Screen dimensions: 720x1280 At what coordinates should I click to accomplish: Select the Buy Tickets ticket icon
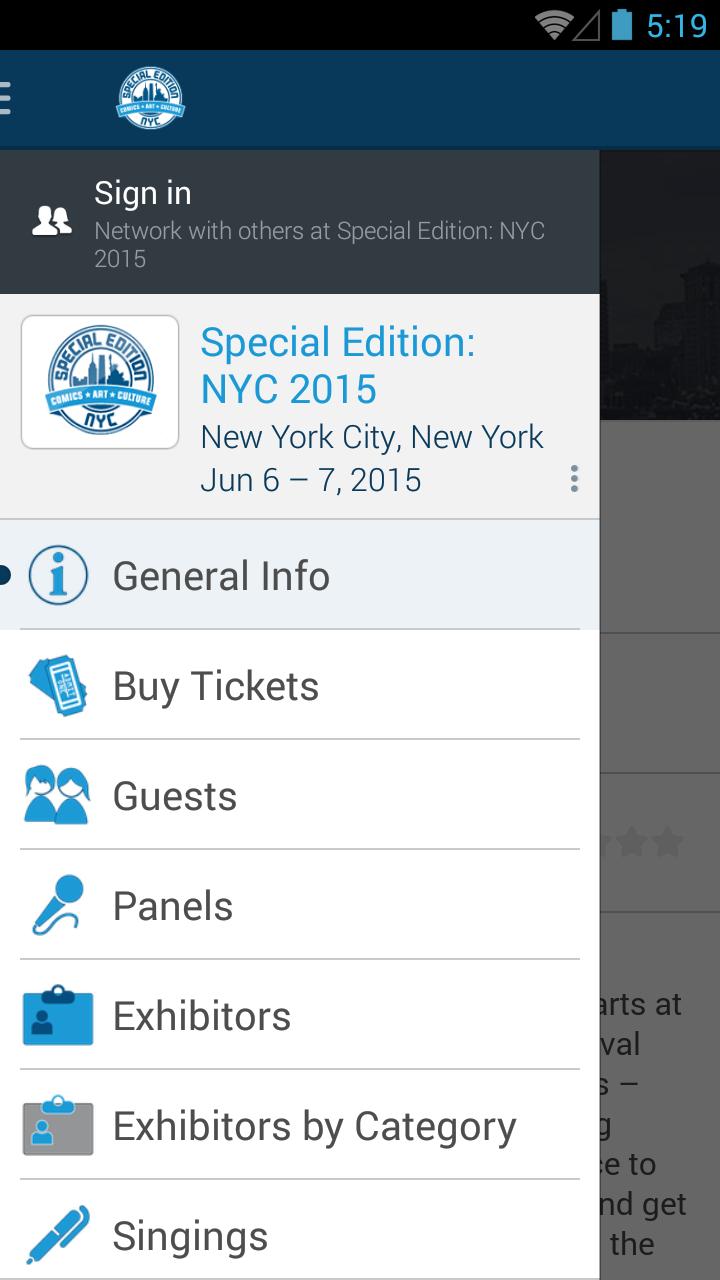57,685
